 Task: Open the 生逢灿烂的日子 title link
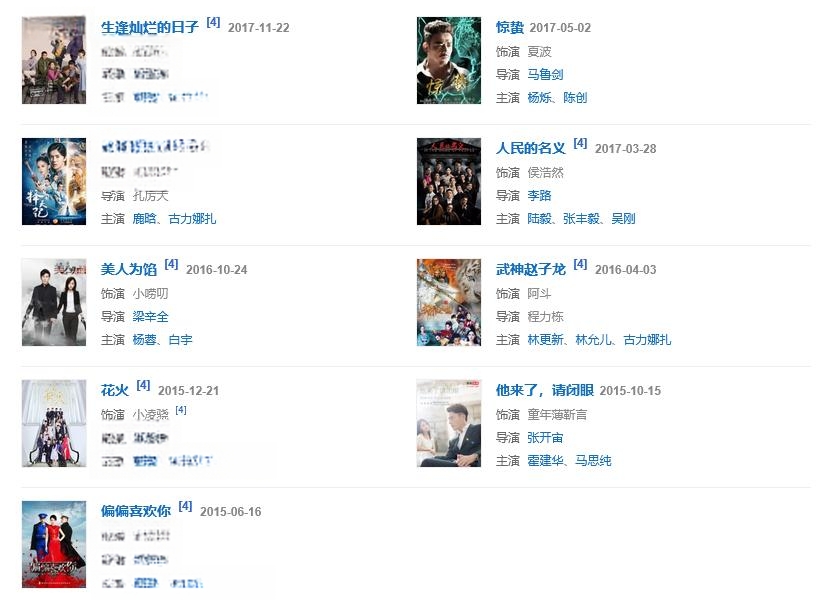click(150, 27)
